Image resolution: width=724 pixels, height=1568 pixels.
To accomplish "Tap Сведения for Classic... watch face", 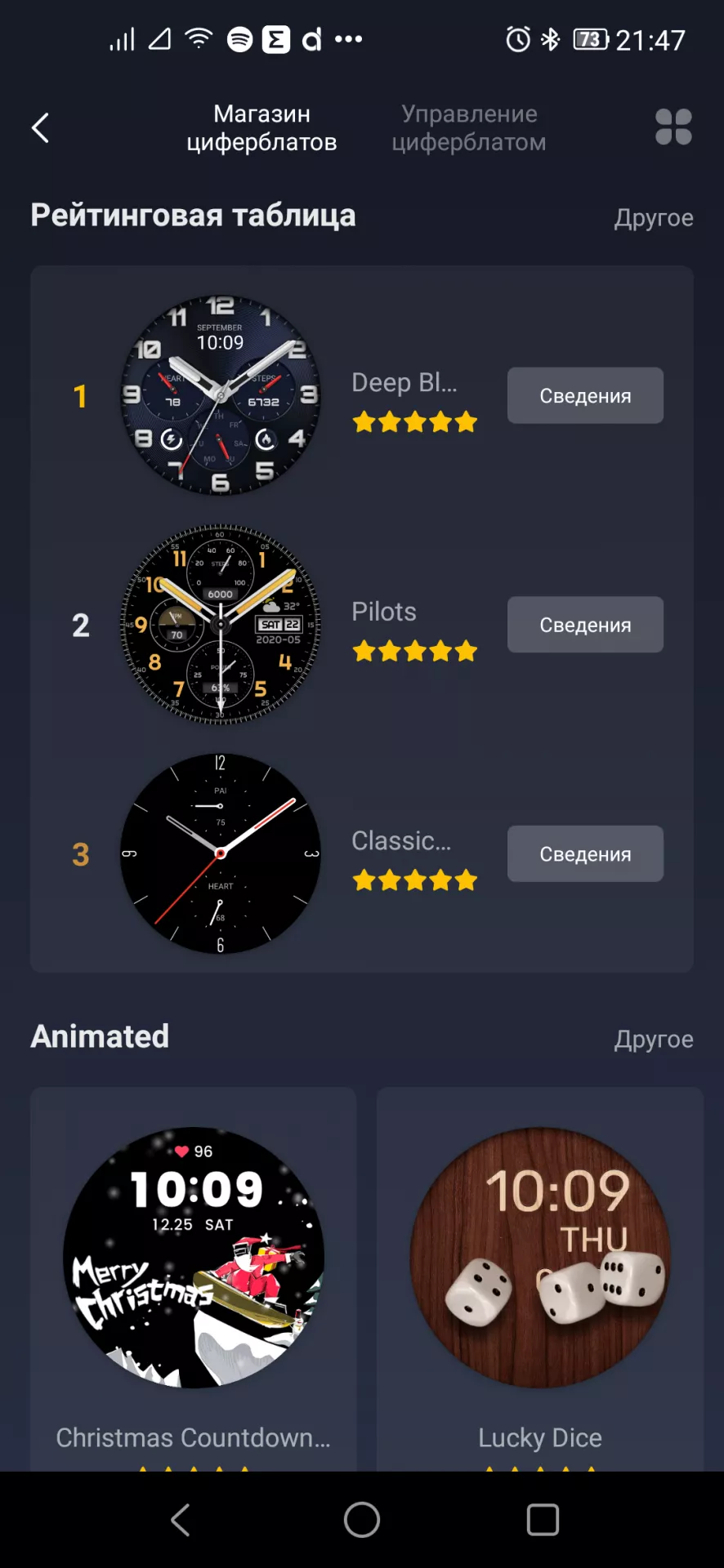I will (x=585, y=854).
